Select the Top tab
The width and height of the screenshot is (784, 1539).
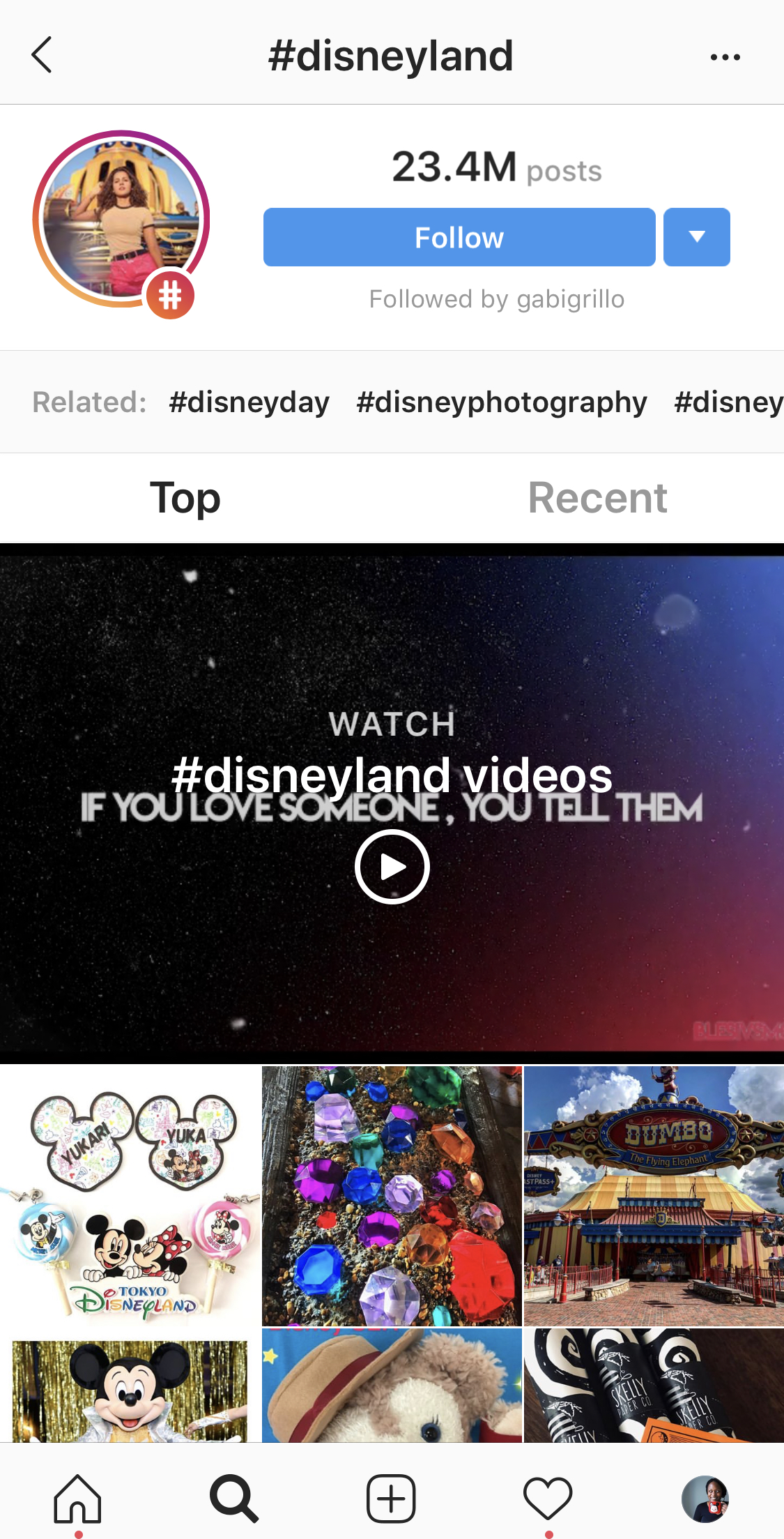(185, 498)
